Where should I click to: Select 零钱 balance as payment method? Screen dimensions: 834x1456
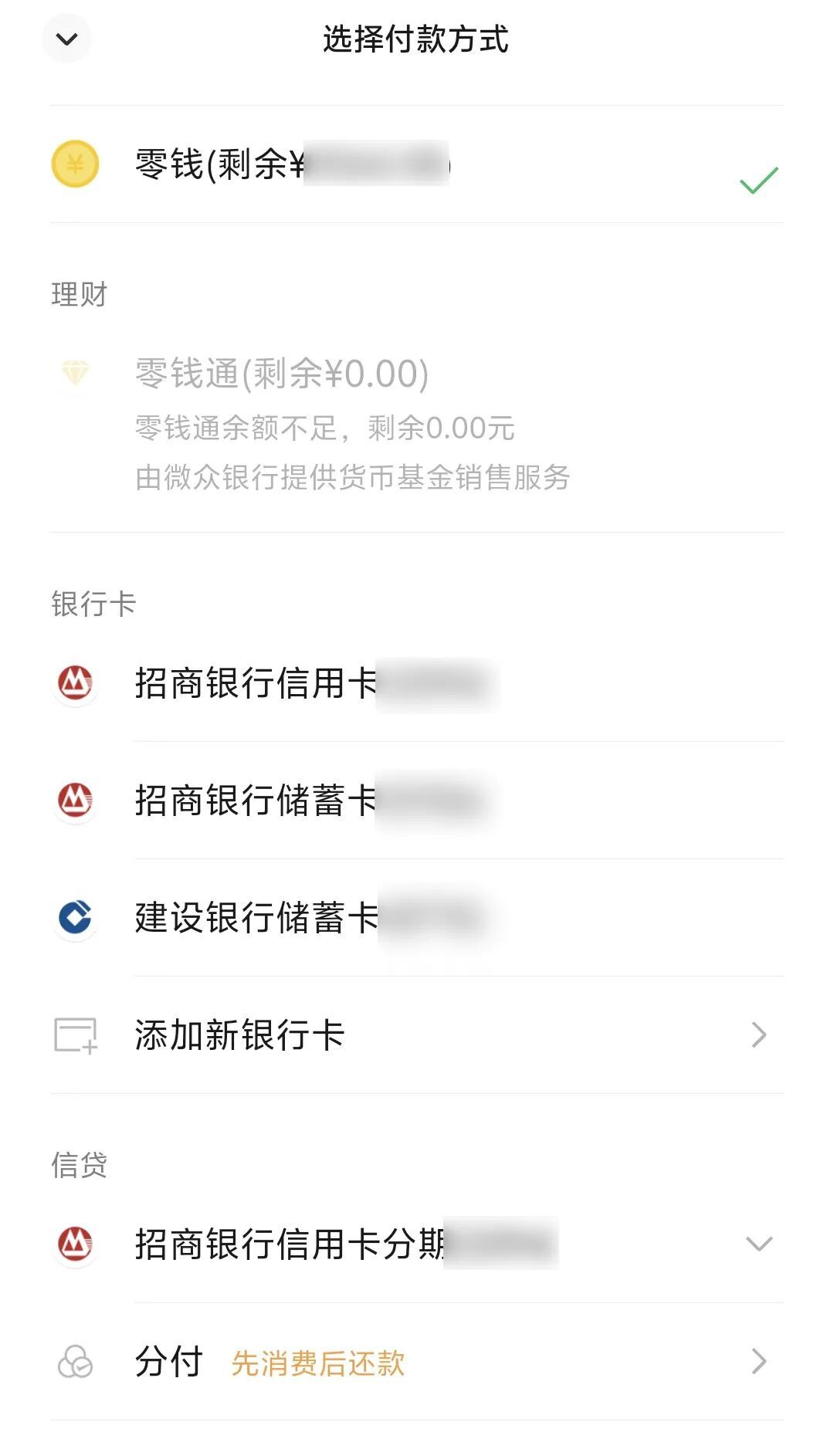coord(417,164)
